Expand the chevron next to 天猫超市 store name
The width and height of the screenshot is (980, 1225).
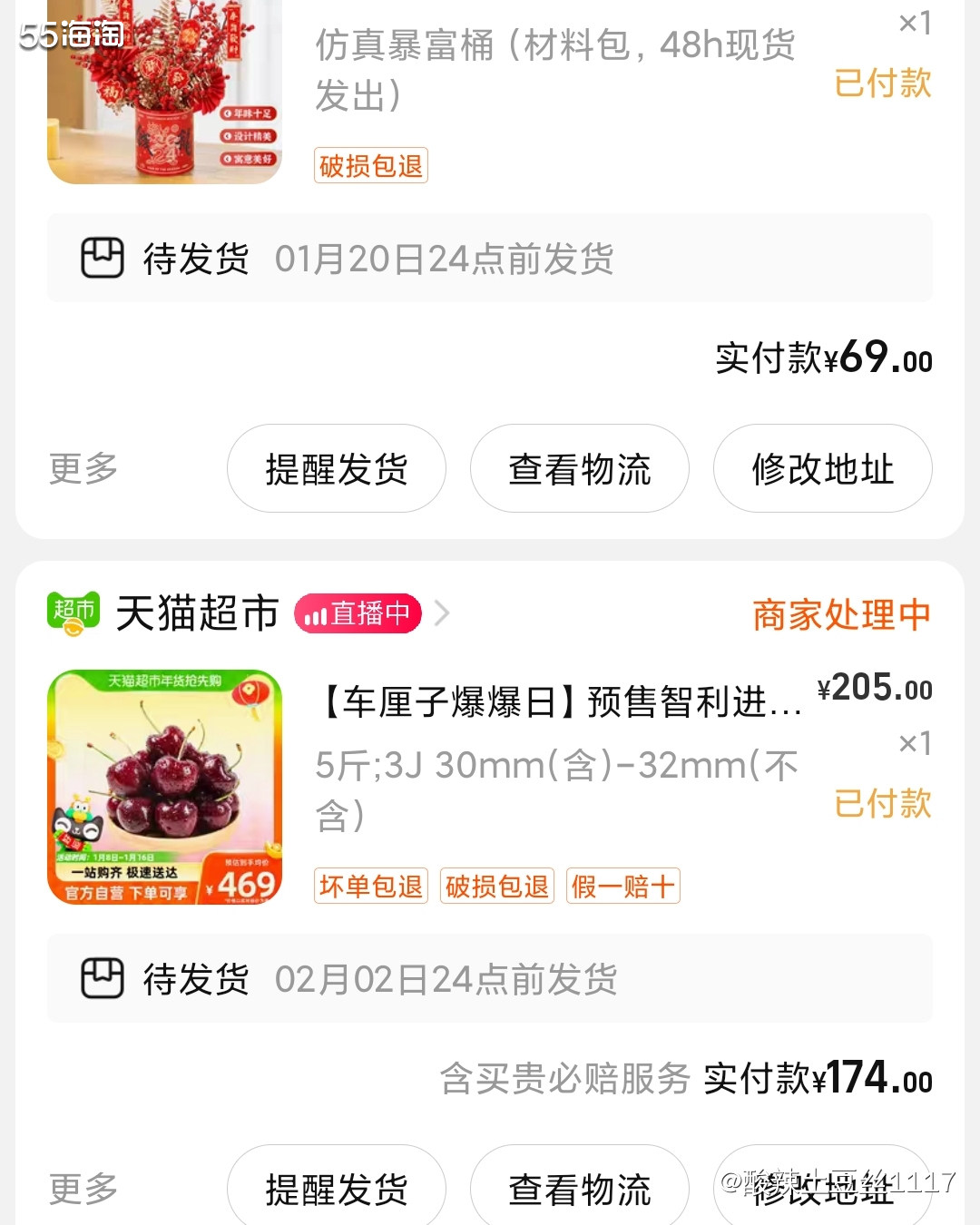point(442,612)
